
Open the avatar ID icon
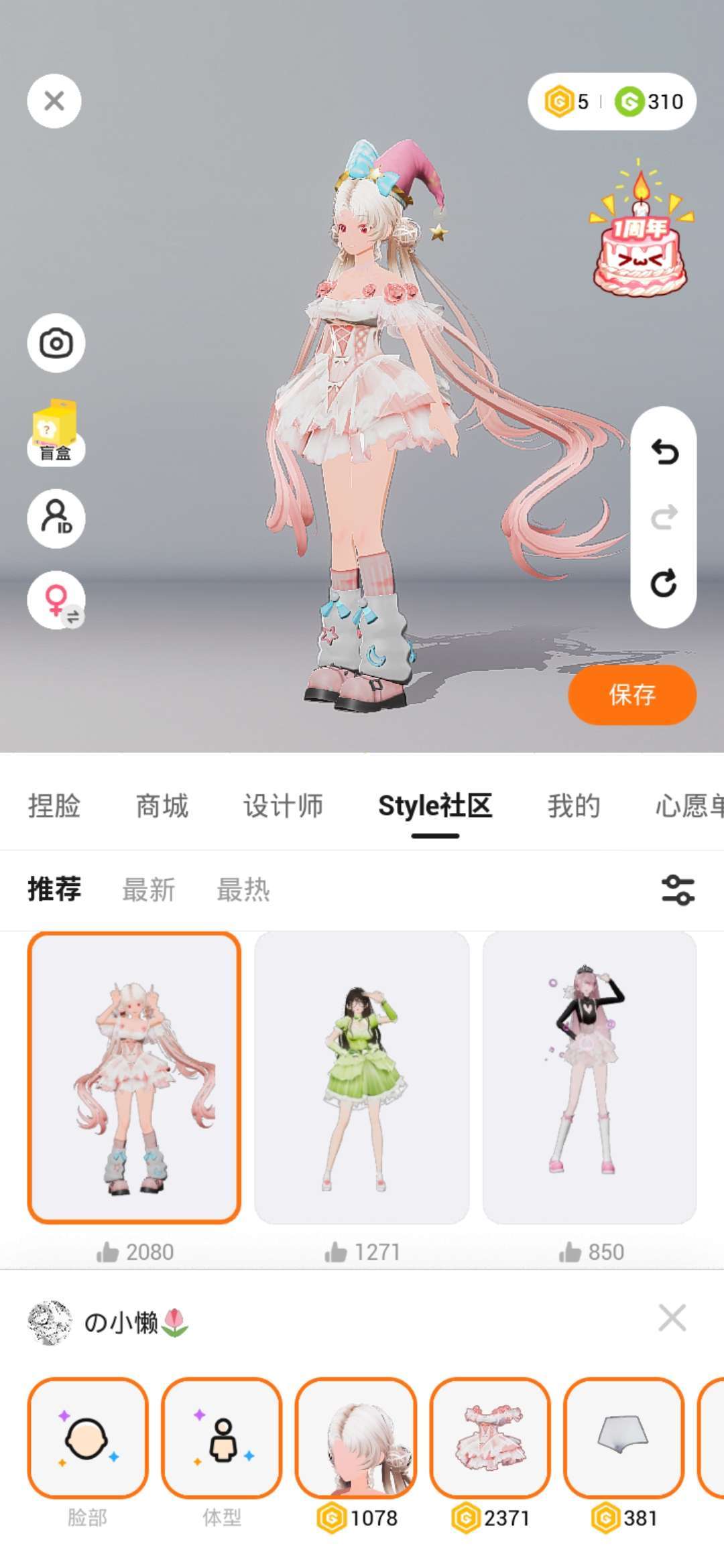(x=56, y=519)
